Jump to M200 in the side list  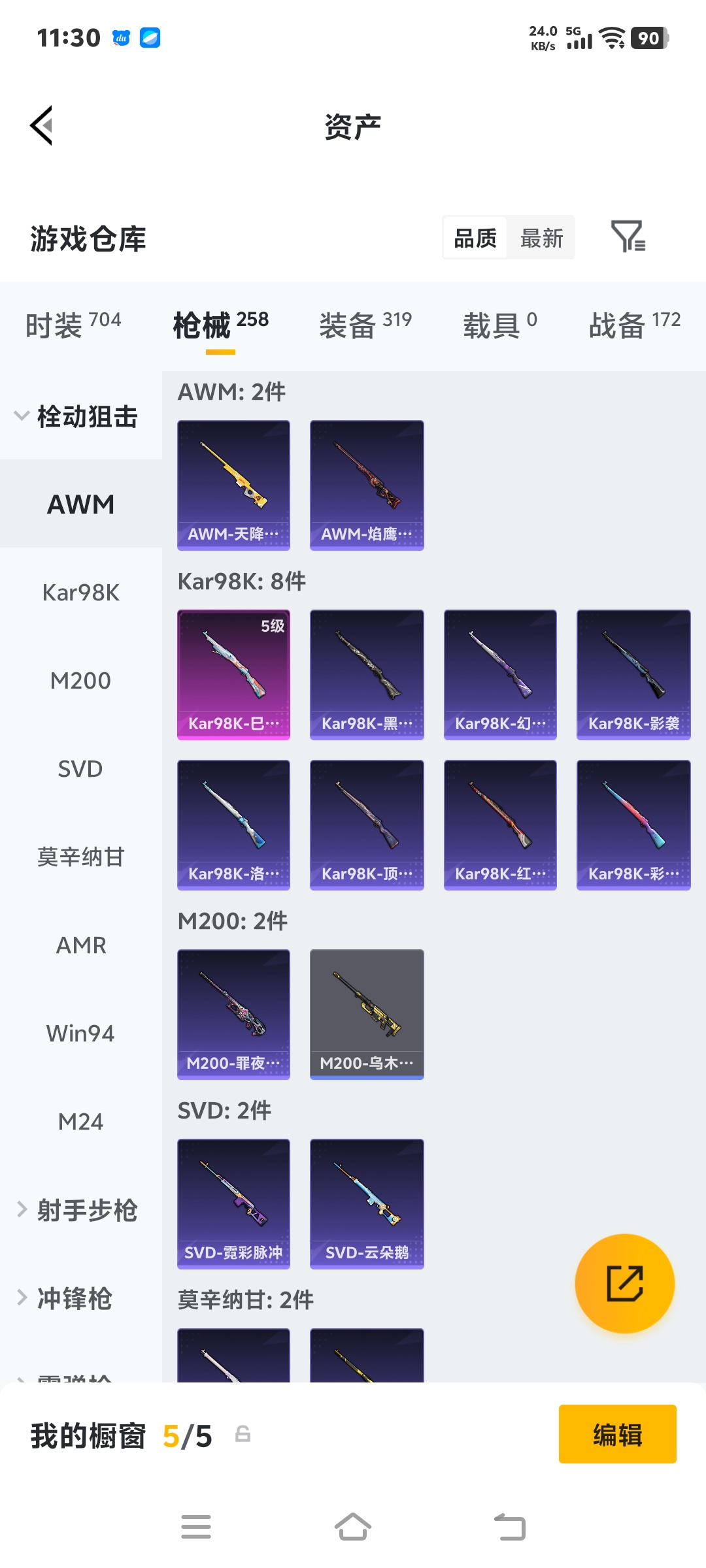[x=81, y=680]
